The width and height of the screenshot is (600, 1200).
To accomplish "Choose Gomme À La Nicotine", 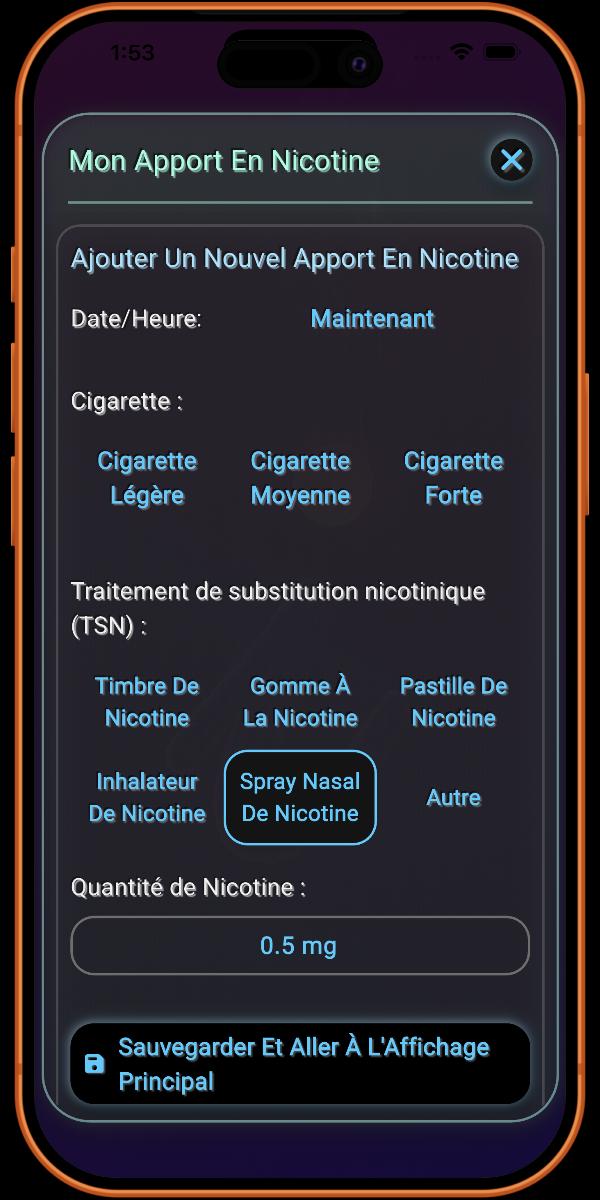I will coord(300,702).
